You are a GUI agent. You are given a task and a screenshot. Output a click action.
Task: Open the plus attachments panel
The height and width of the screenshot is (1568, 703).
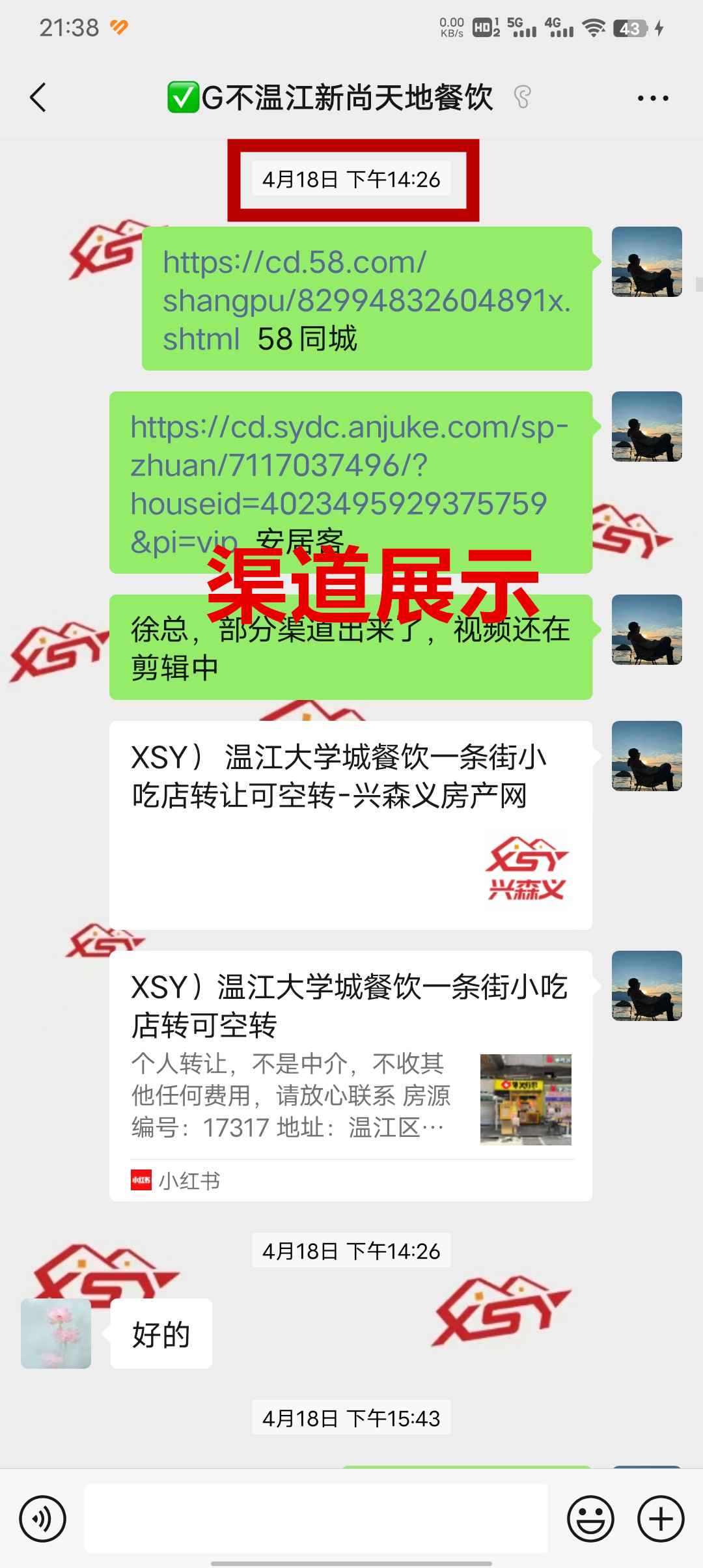pyautogui.click(x=660, y=1519)
